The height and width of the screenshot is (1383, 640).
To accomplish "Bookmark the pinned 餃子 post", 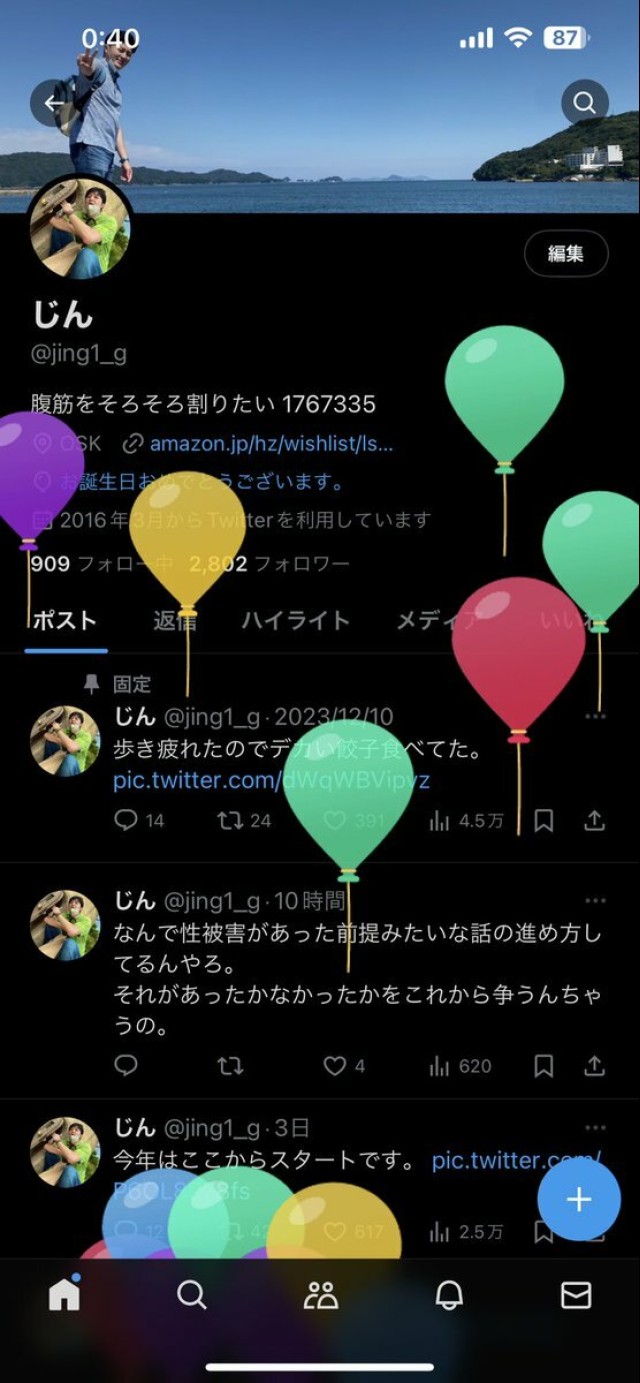I will pyautogui.click(x=543, y=821).
